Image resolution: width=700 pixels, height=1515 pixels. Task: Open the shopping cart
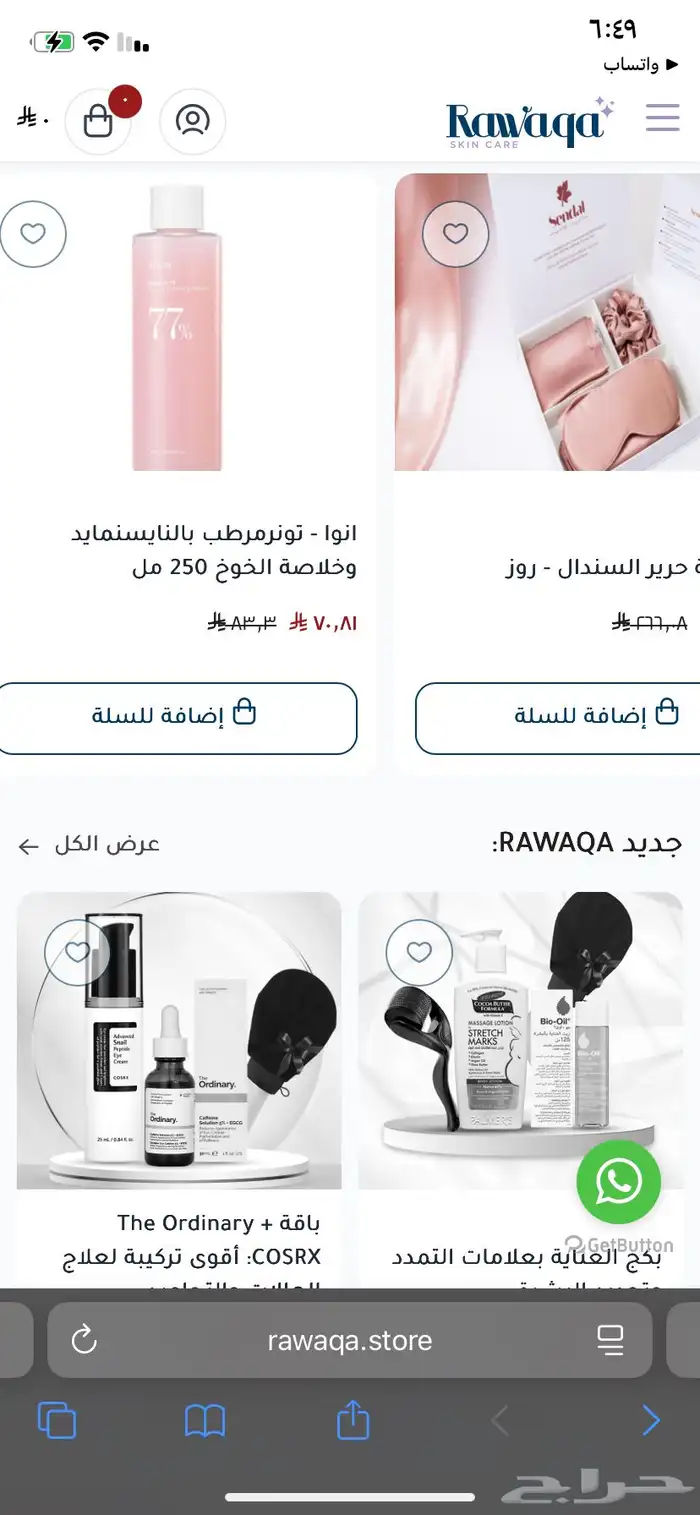tap(98, 121)
